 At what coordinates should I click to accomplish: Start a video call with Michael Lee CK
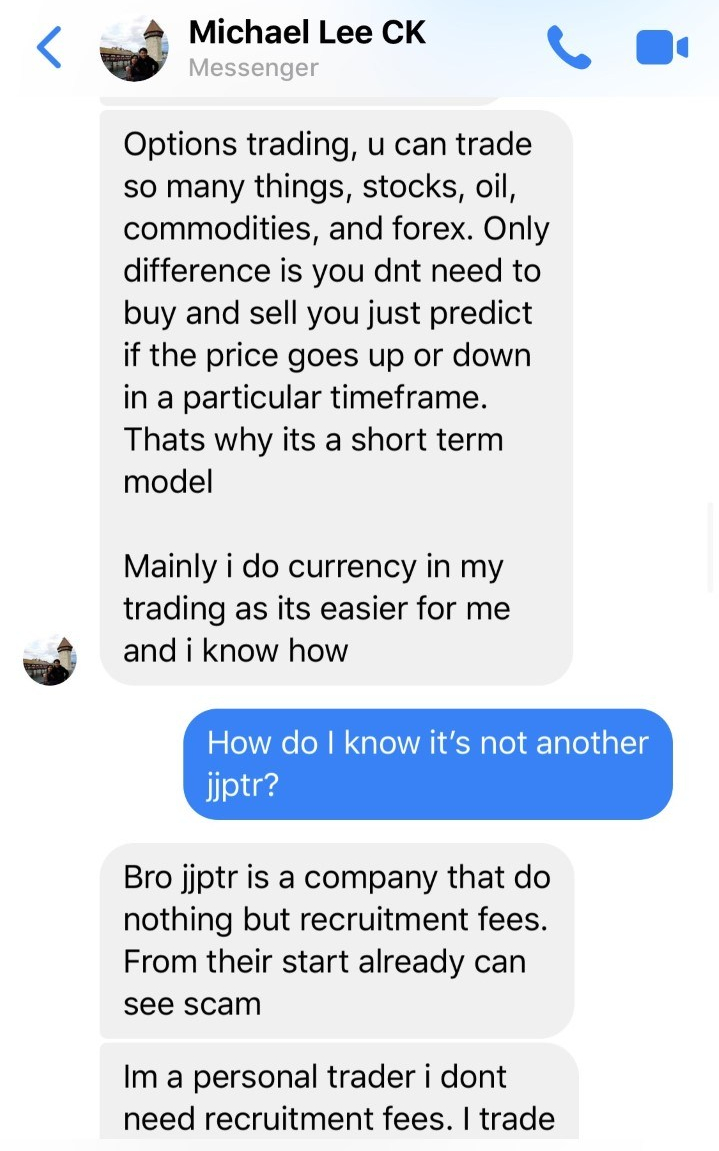(662, 47)
